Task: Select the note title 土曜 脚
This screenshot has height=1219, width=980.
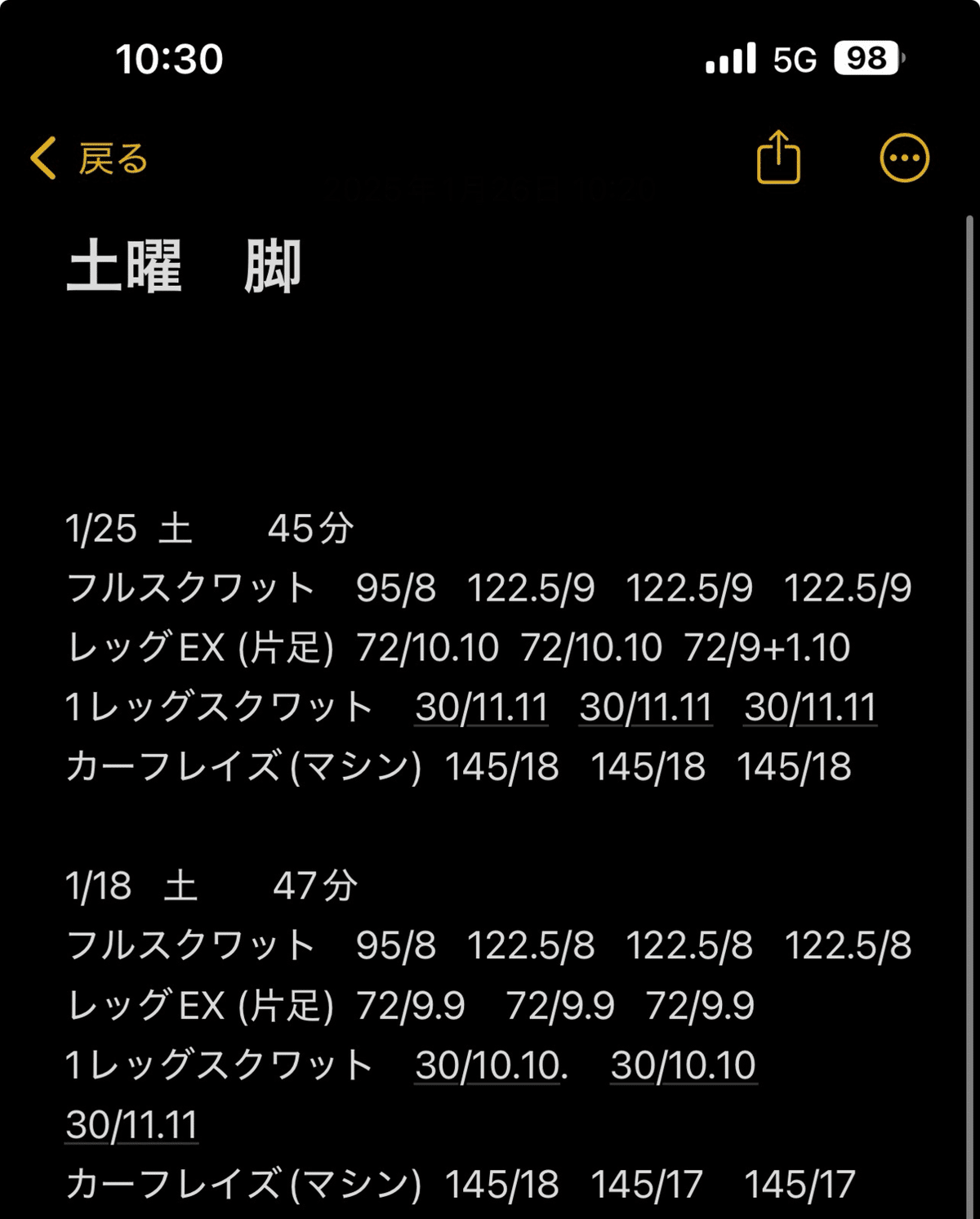Action: pyautogui.click(x=184, y=264)
